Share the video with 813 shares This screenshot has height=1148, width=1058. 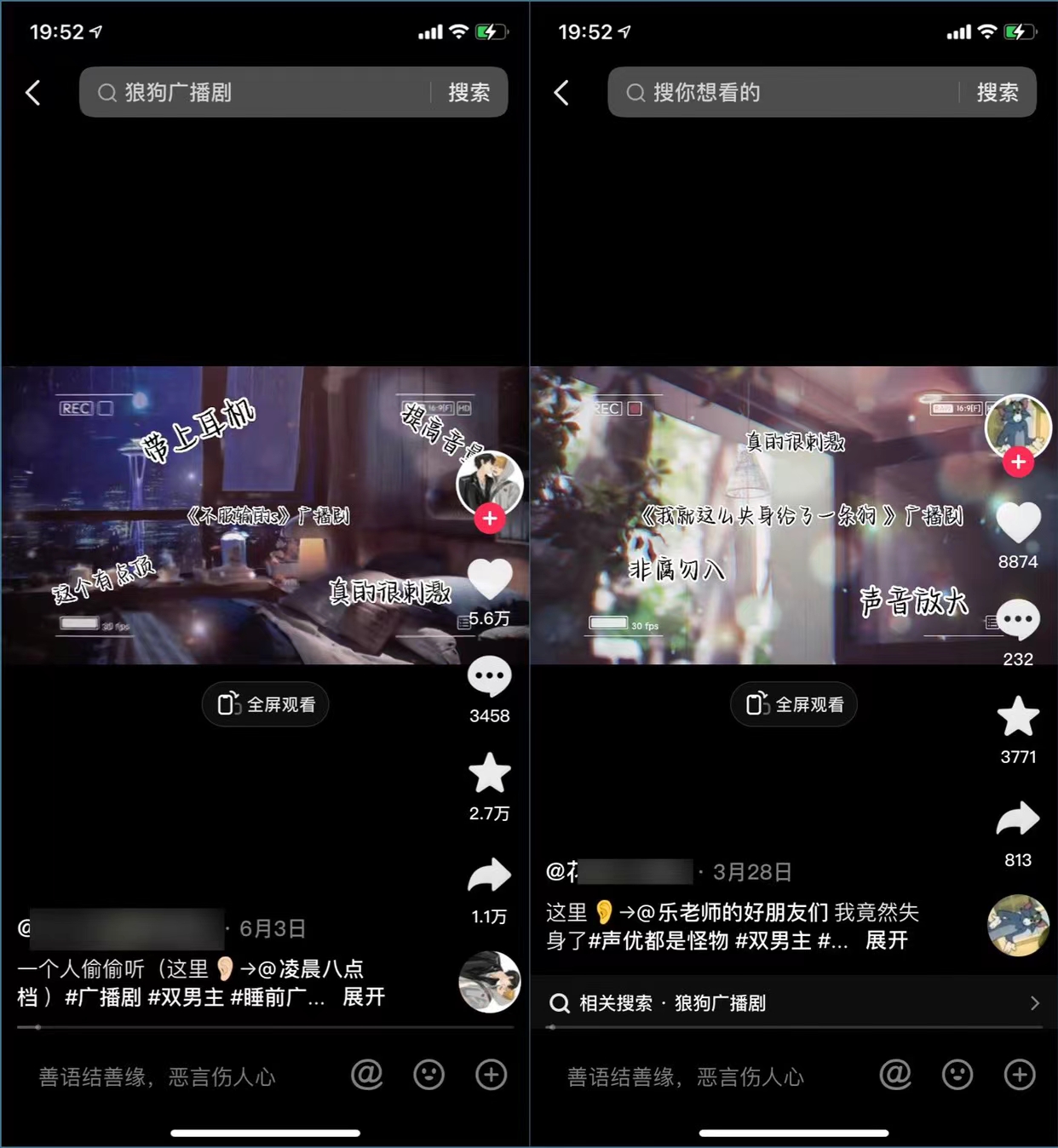pyautogui.click(x=1018, y=819)
